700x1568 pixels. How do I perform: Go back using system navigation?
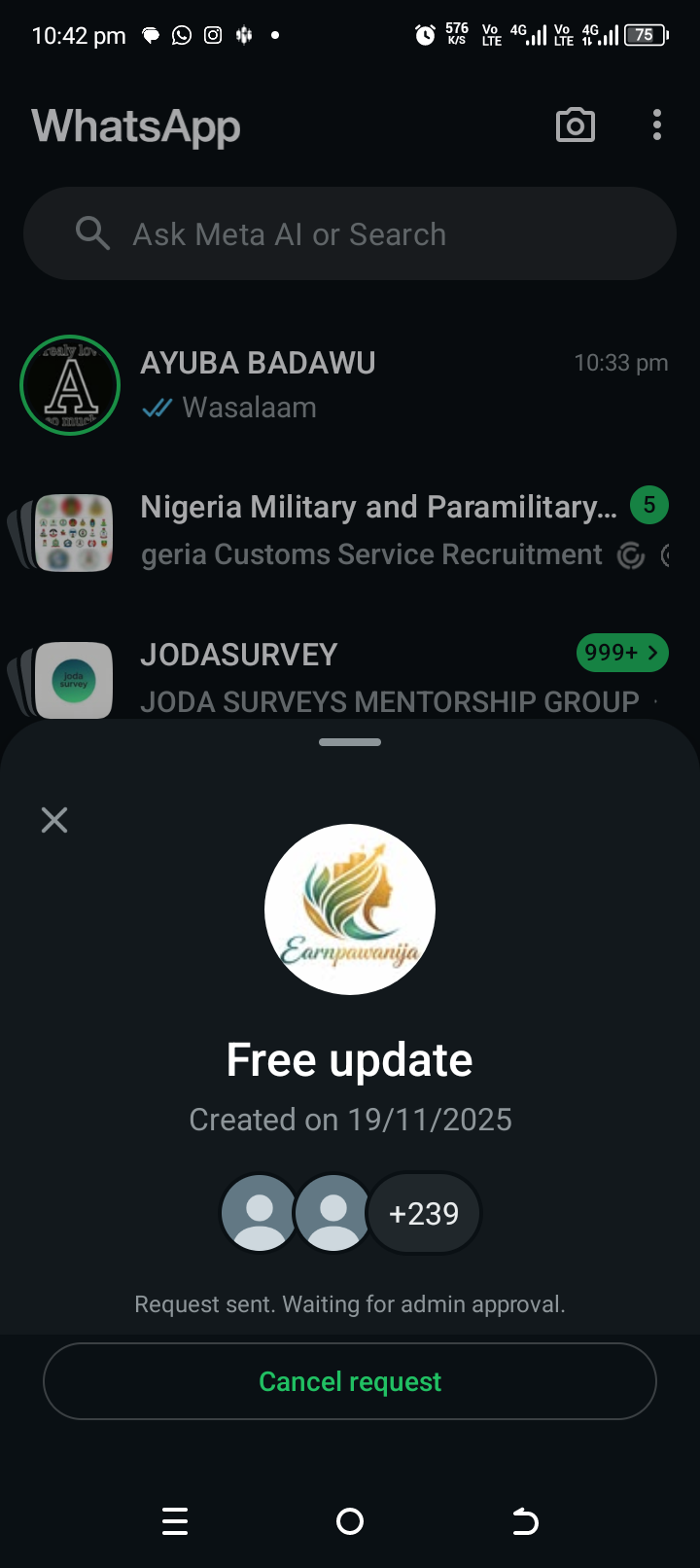[525, 1521]
